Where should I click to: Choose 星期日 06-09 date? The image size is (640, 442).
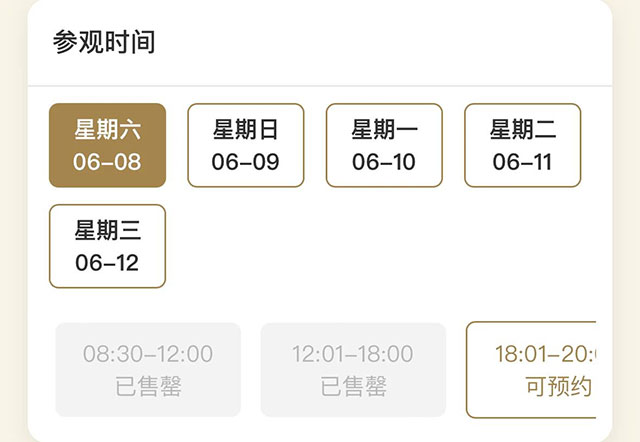pyautogui.click(x=245, y=145)
